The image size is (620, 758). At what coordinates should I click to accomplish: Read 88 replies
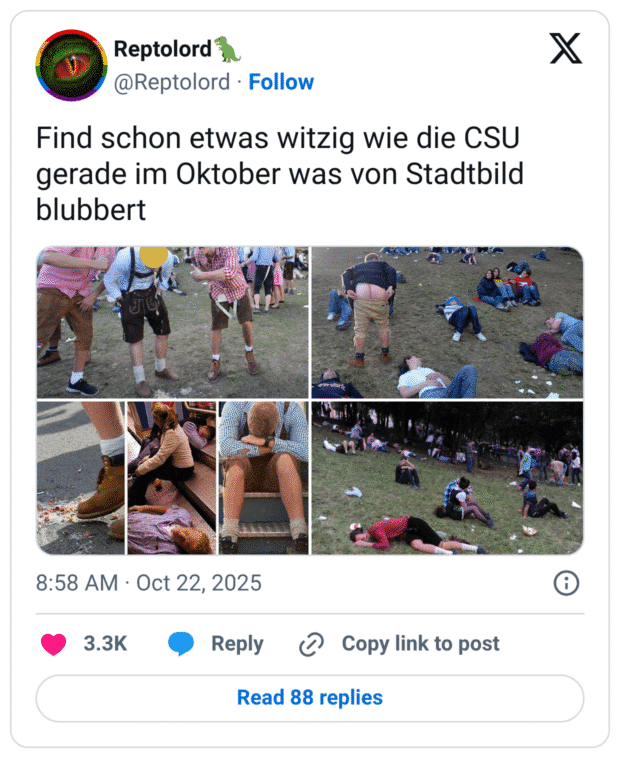coord(310,697)
